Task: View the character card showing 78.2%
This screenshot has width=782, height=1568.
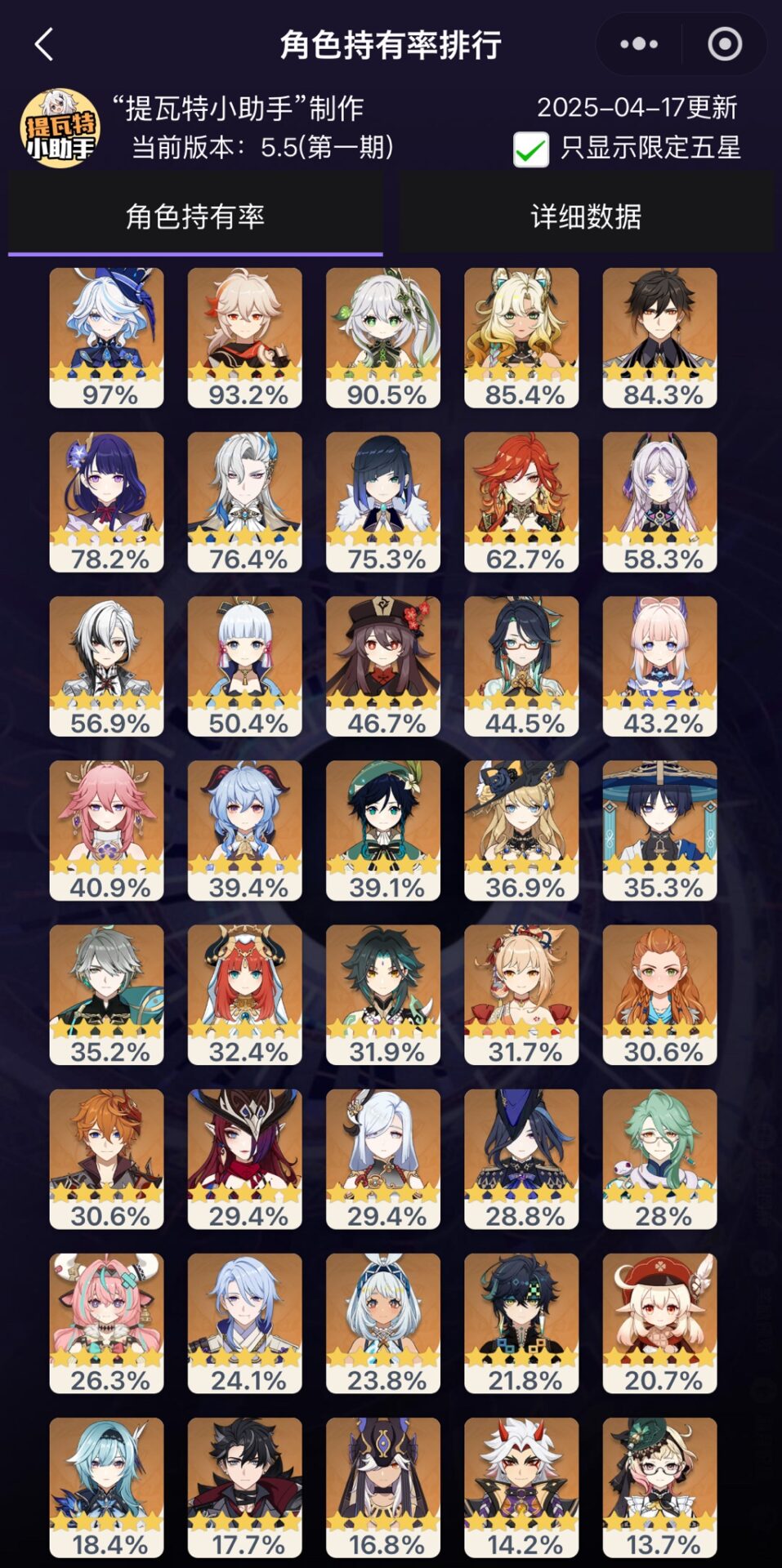Action: coord(106,501)
